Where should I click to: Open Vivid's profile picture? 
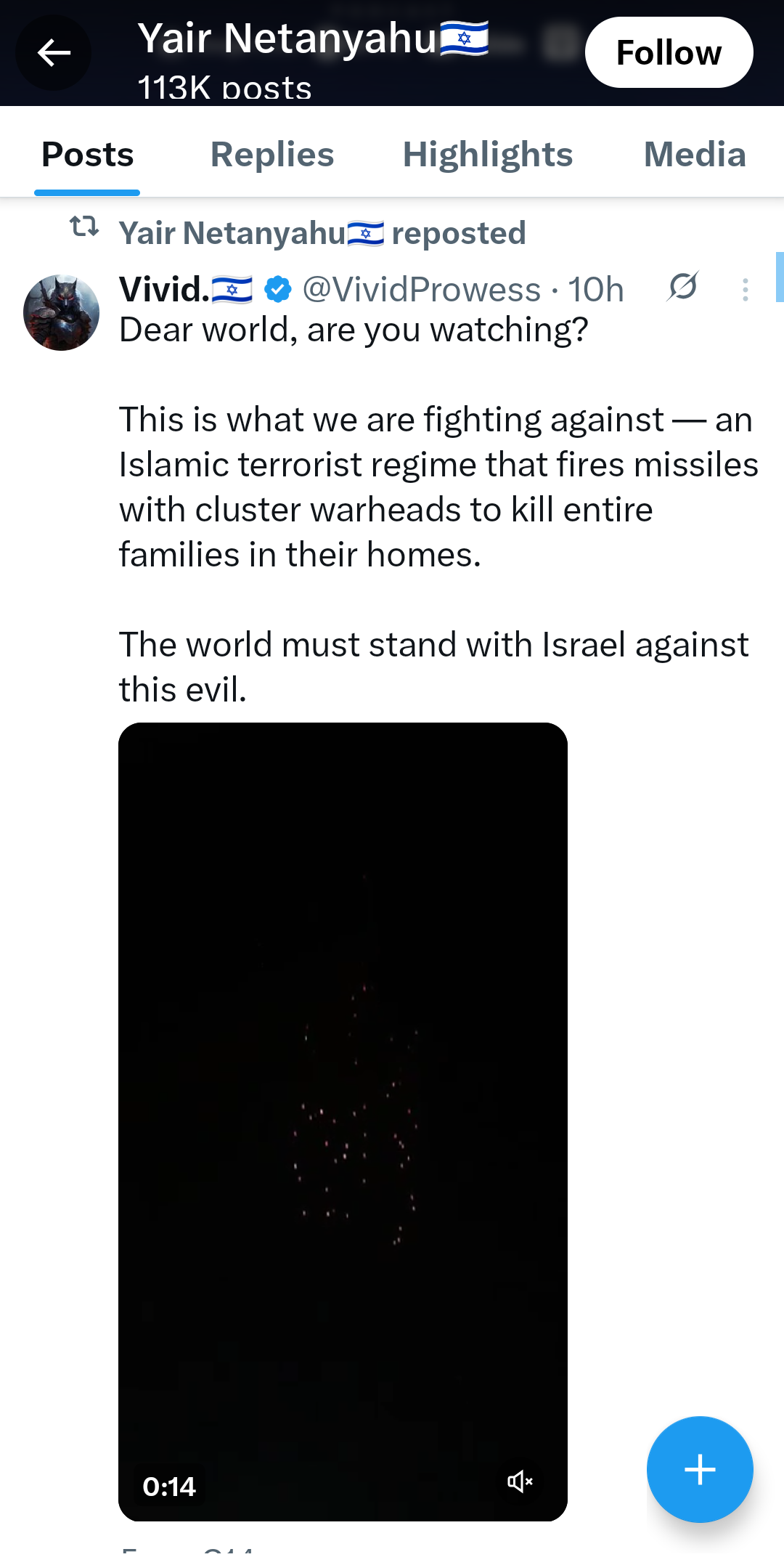62,312
